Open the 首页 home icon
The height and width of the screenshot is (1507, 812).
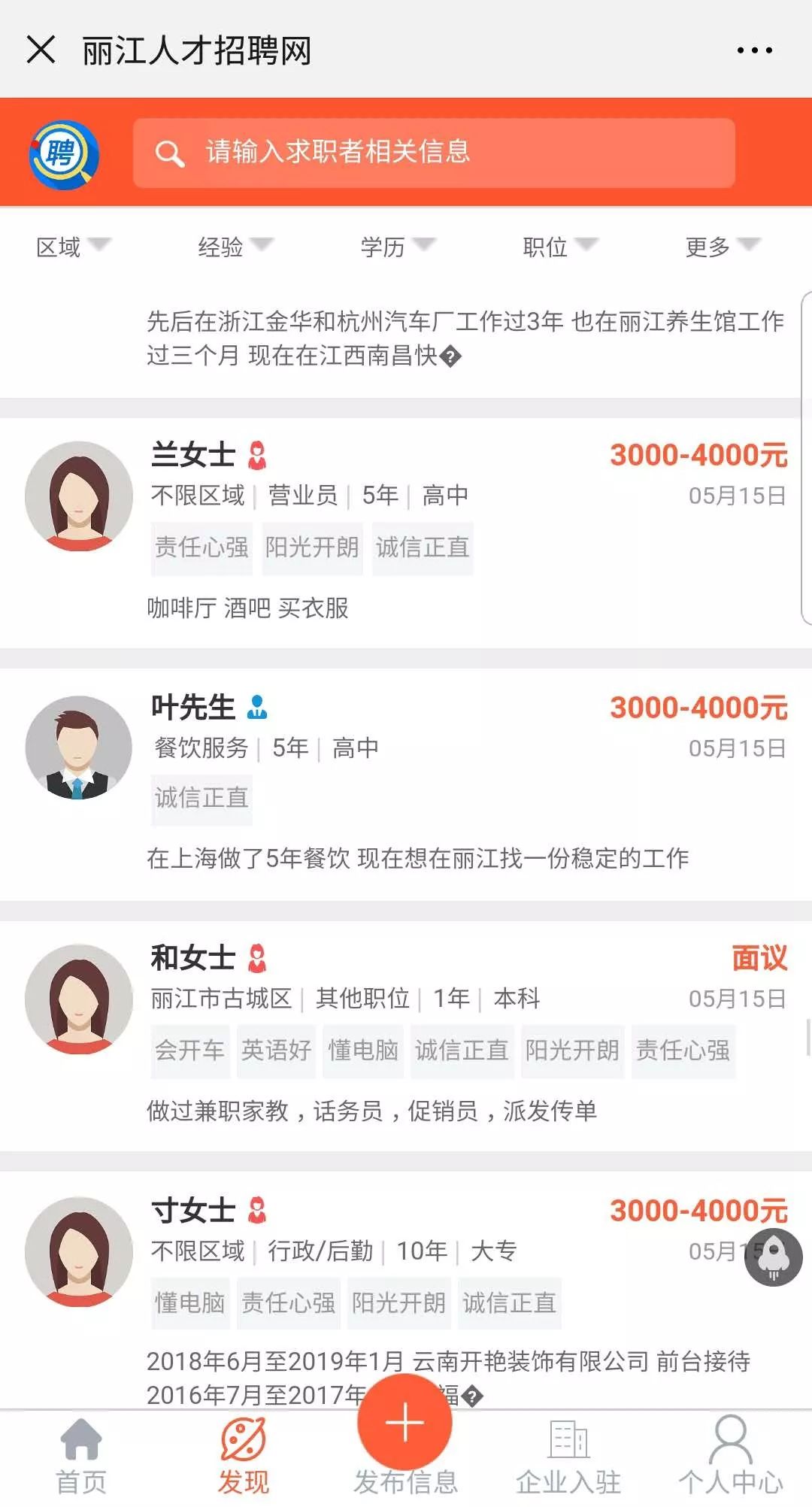click(x=80, y=1445)
